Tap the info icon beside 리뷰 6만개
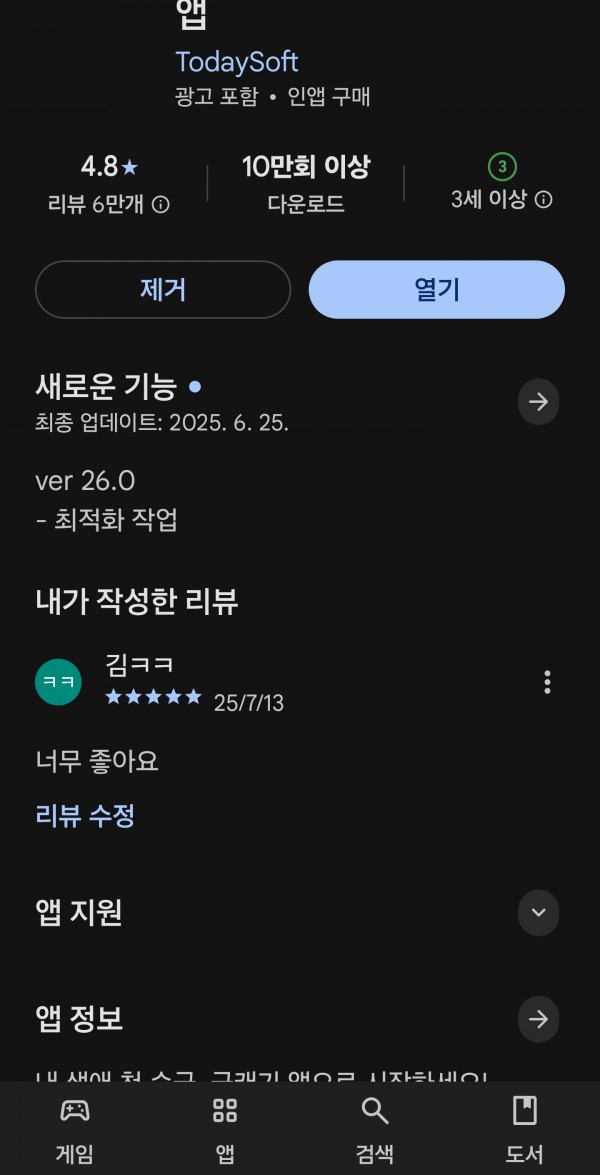This screenshot has width=600, height=1175. click(x=161, y=205)
